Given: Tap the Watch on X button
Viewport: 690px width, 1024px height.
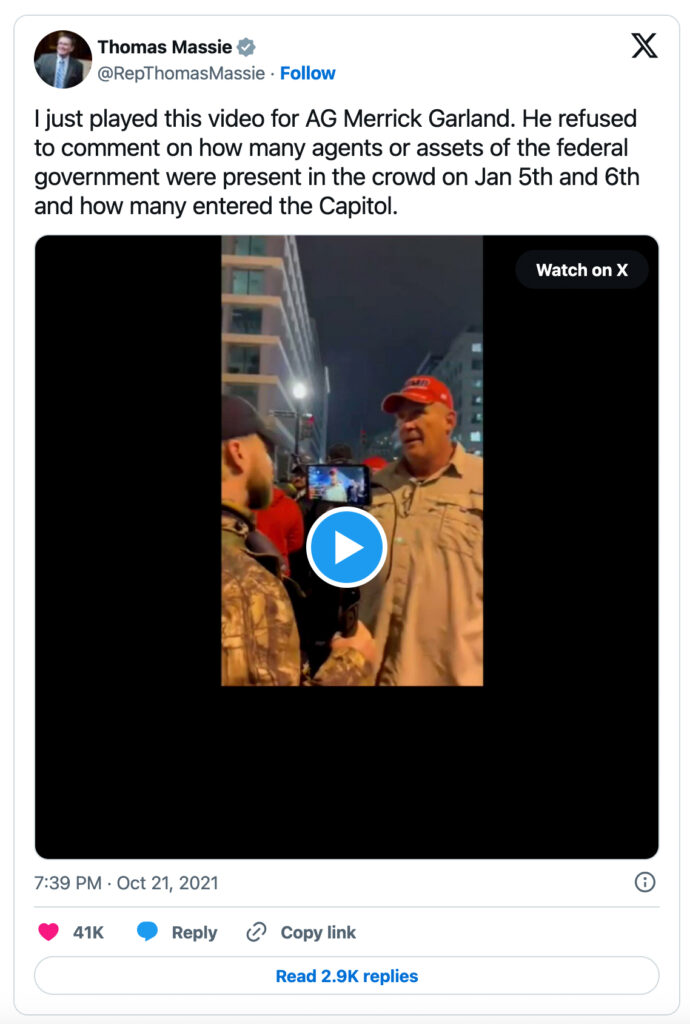Looking at the screenshot, I should click(582, 270).
